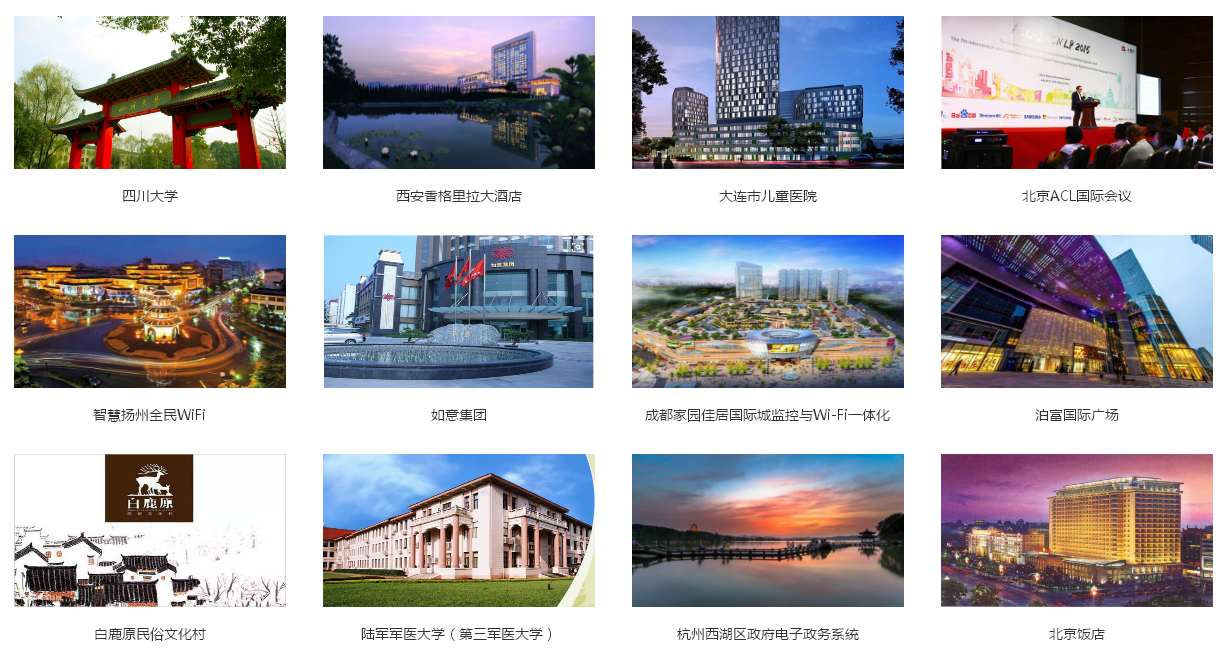View the 大连市儿童医院 case

(x=768, y=92)
